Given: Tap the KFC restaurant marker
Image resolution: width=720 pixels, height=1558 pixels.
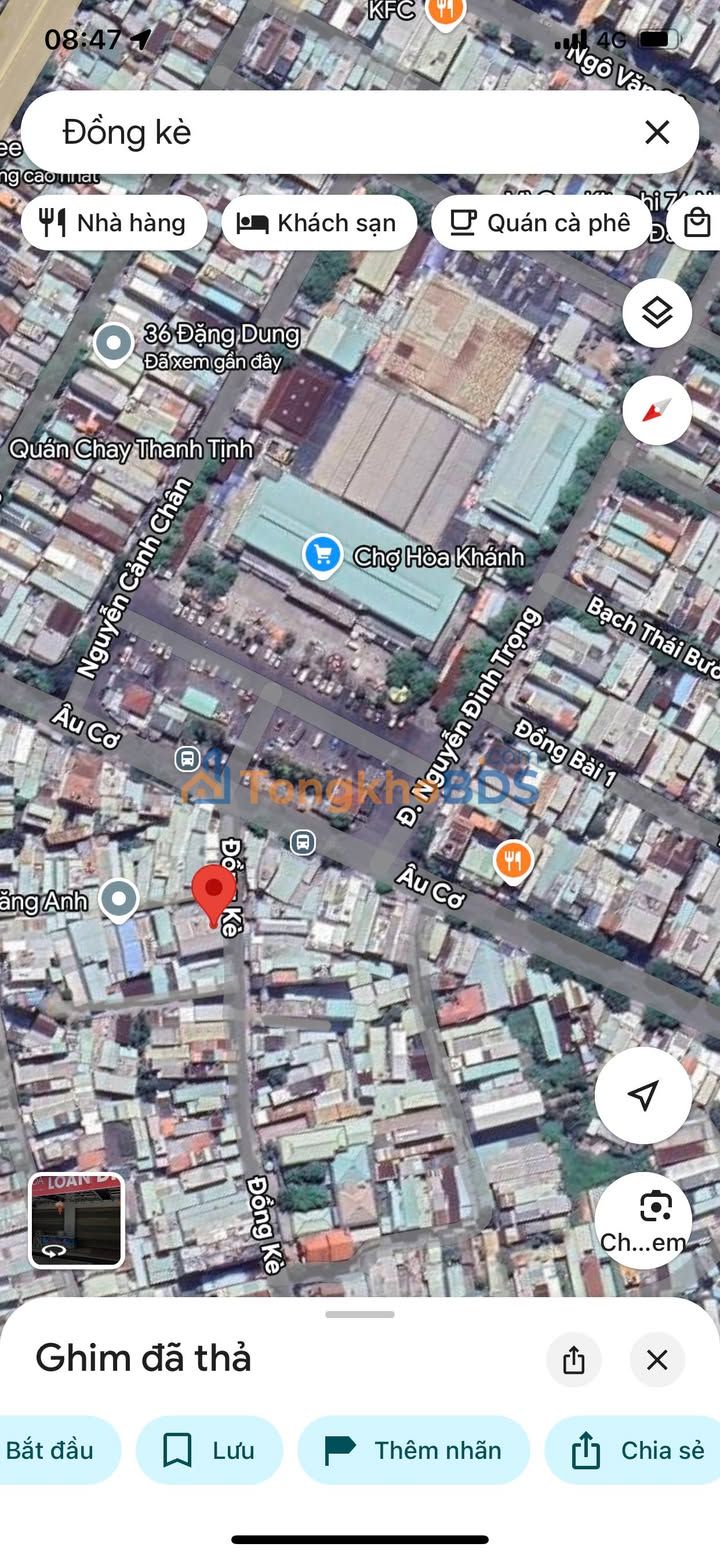Looking at the screenshot, I should [444, 13].
